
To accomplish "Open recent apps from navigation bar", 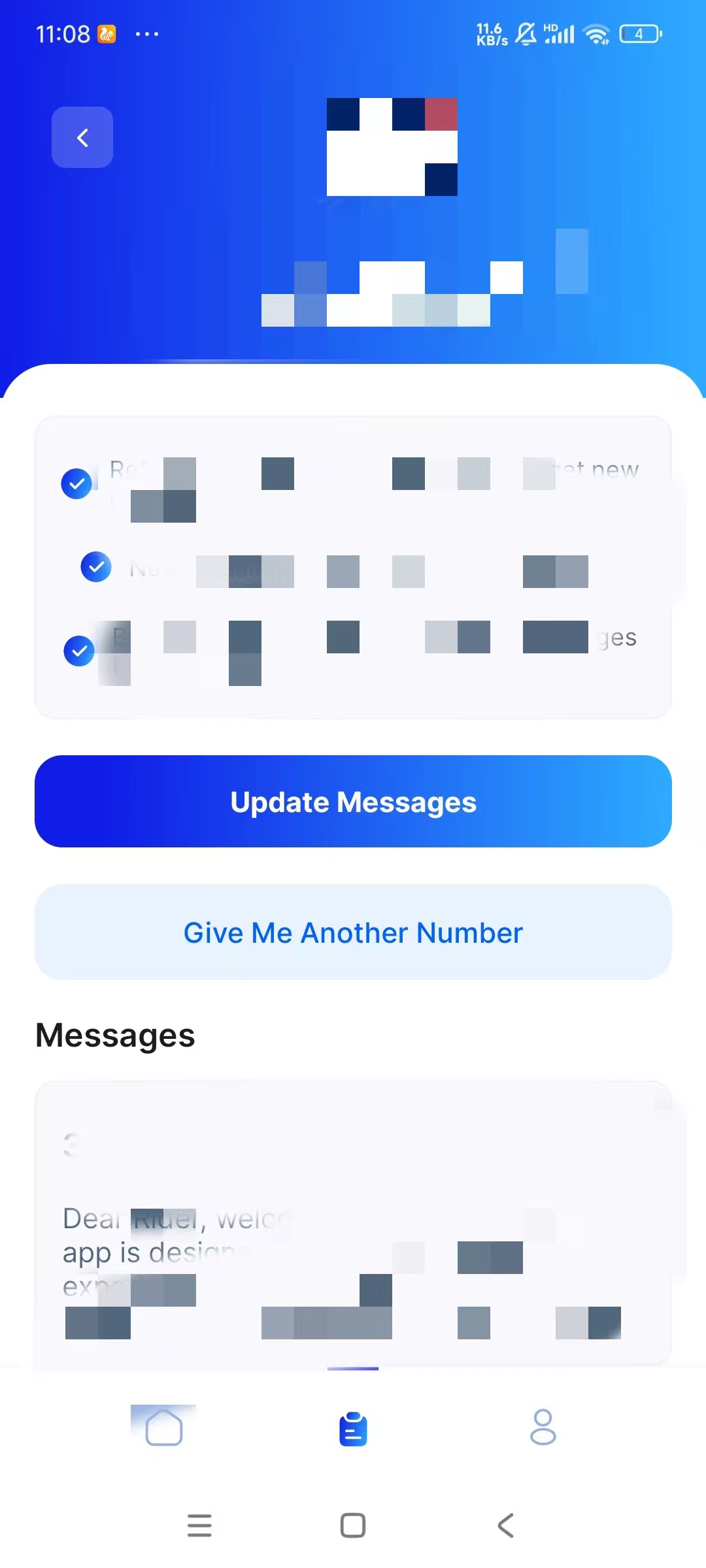I will pyautogui.click(x=199, y=1526).
